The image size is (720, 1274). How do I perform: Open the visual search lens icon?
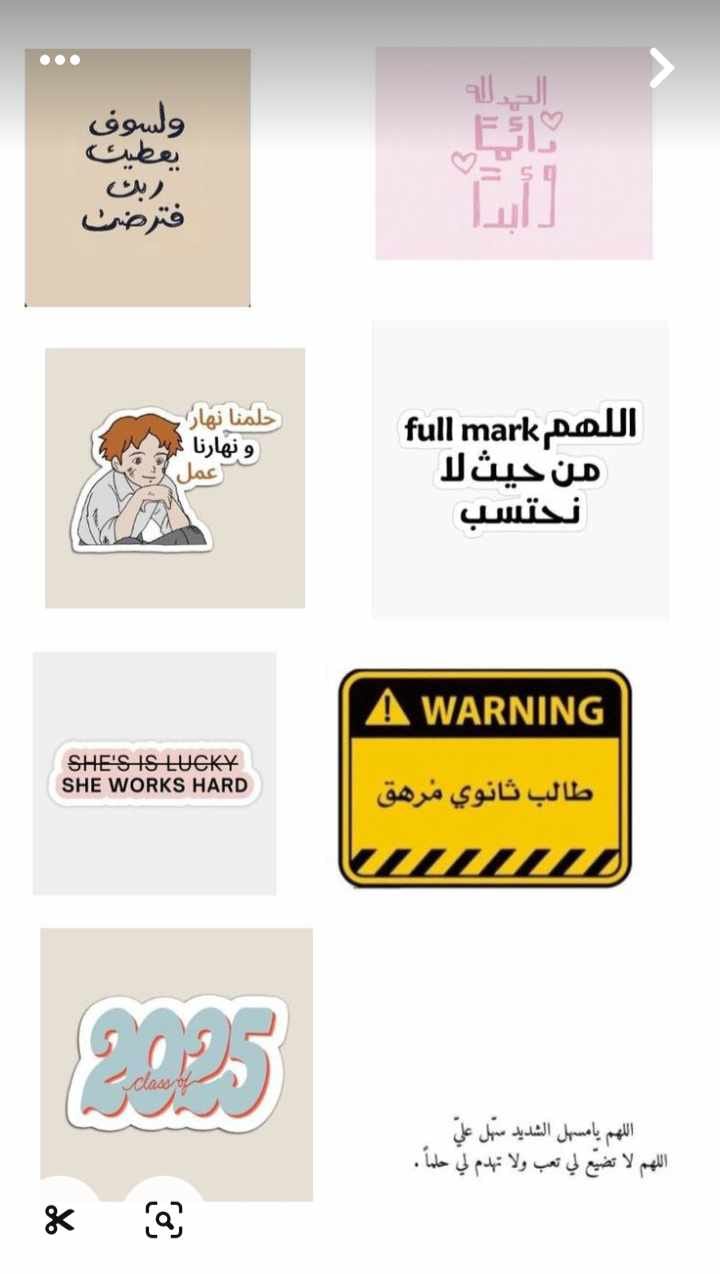pyautogui.click(x=164, y=1220)
